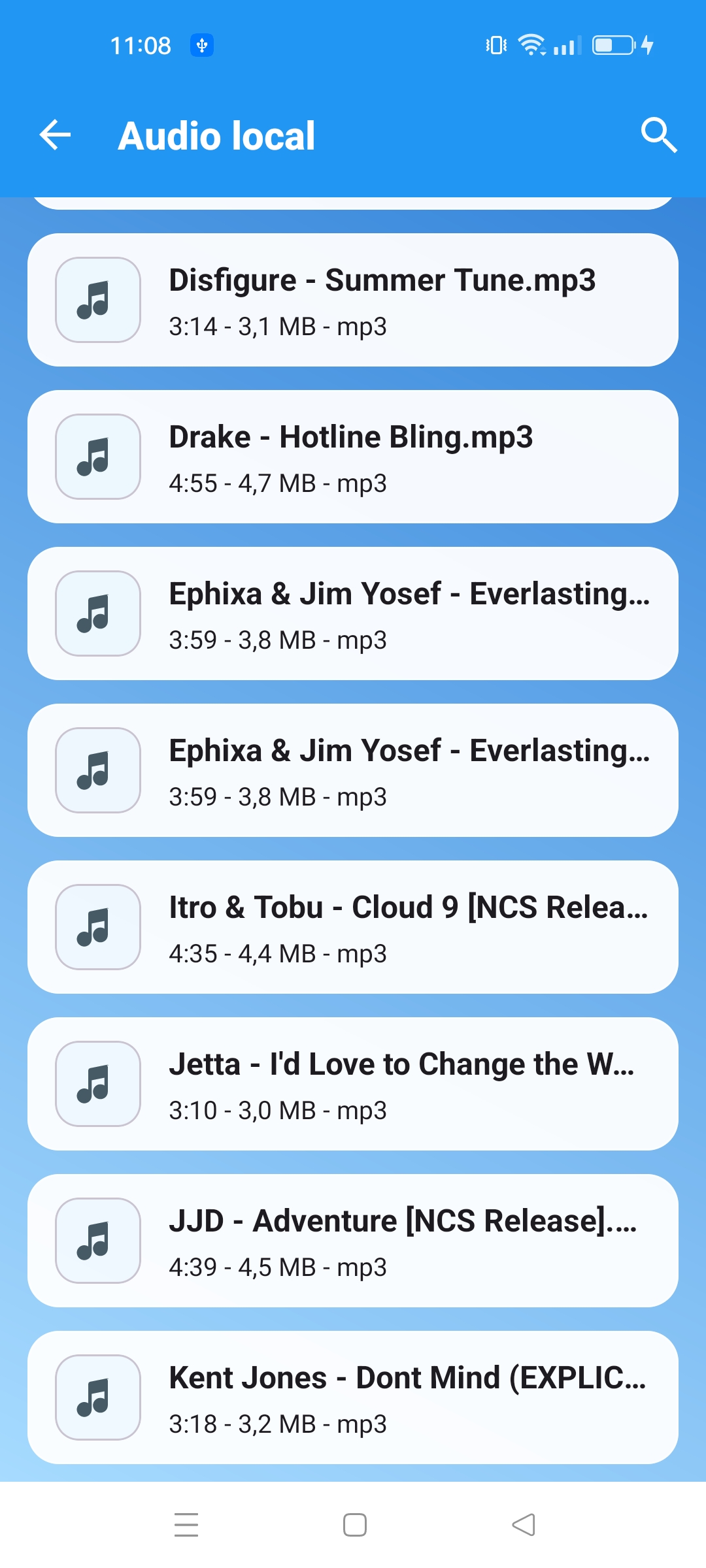The image size is (706, 1568).
Task: Open Disfigure - Summer Tune.mp3
Action: click(382, 301)
